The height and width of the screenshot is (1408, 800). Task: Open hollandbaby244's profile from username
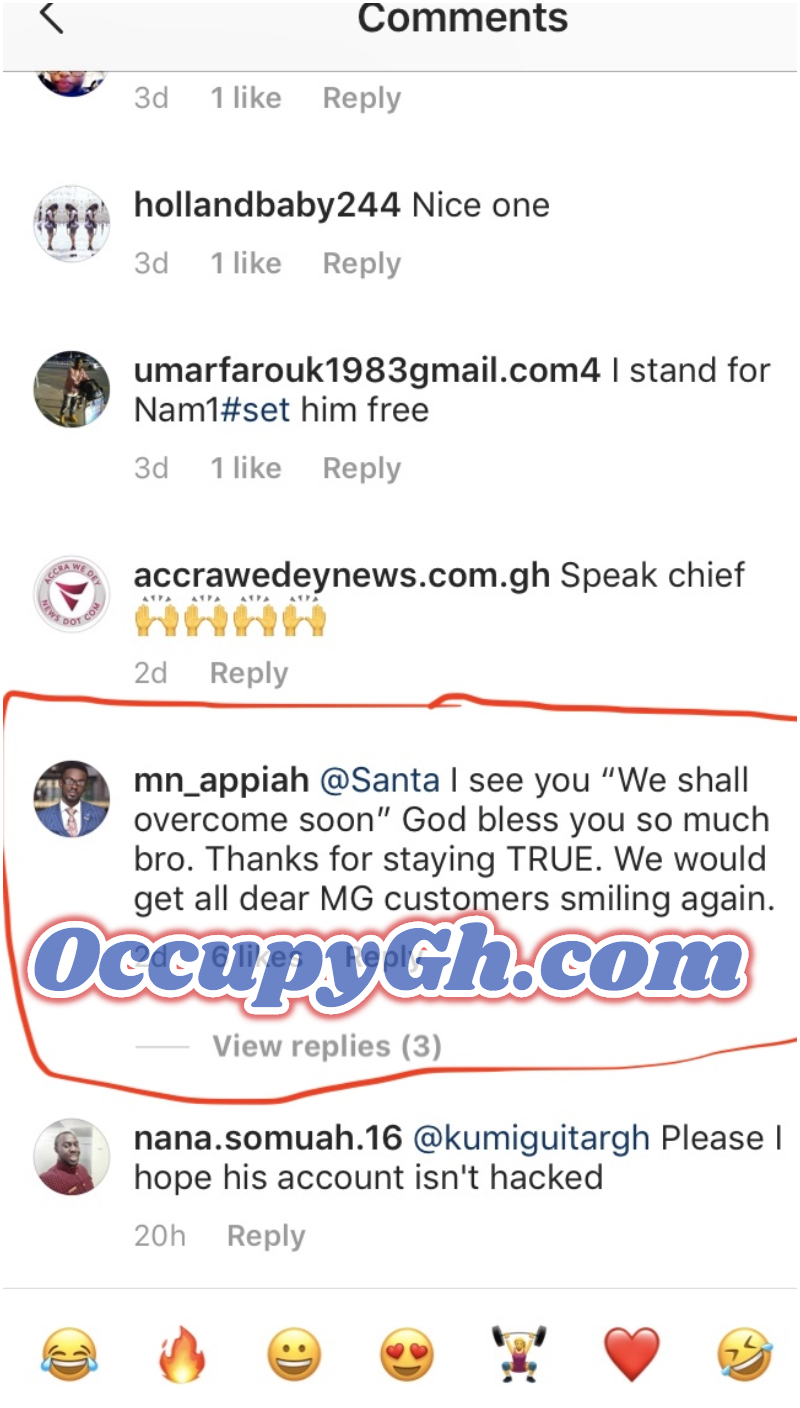click(x=267, y=206)
